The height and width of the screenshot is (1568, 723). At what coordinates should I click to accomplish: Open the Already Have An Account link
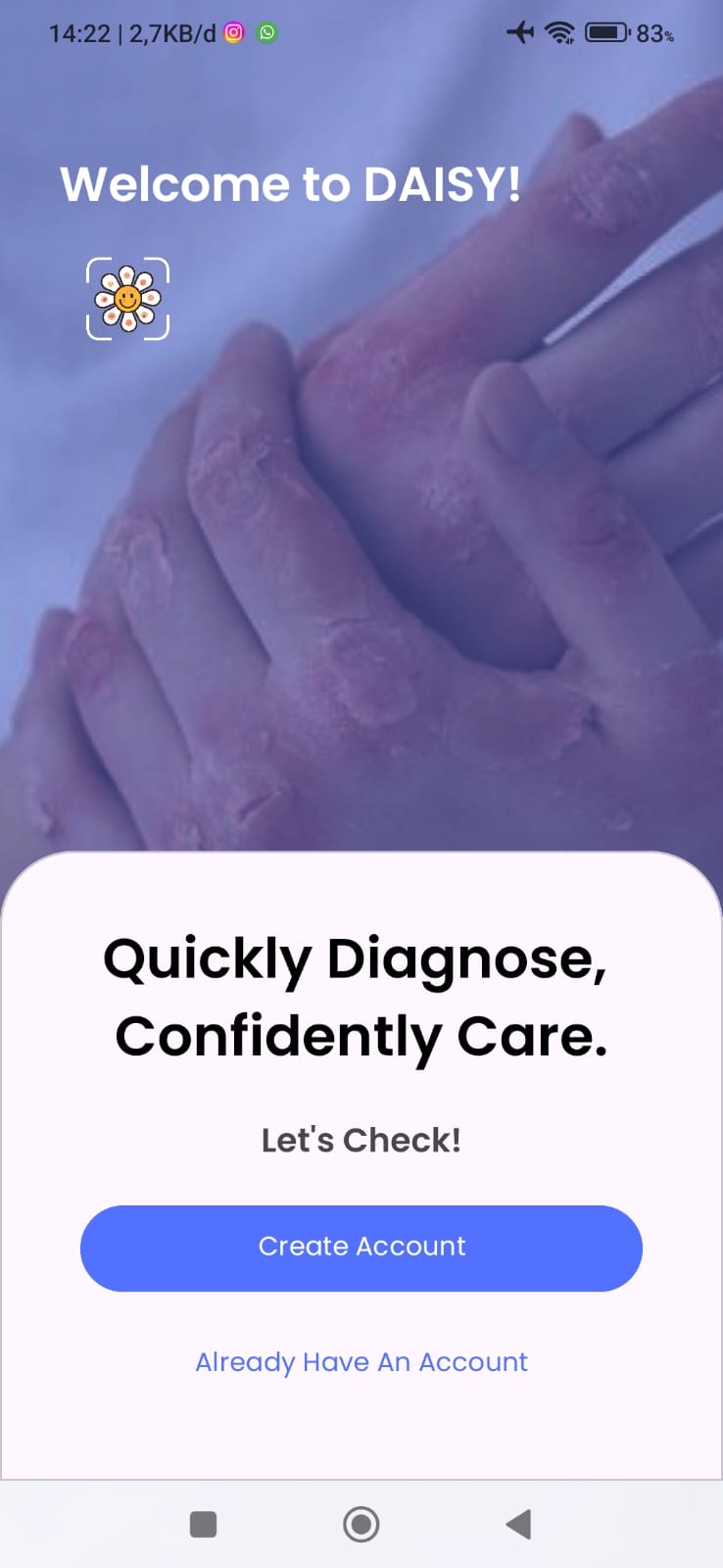point(361,1362)
